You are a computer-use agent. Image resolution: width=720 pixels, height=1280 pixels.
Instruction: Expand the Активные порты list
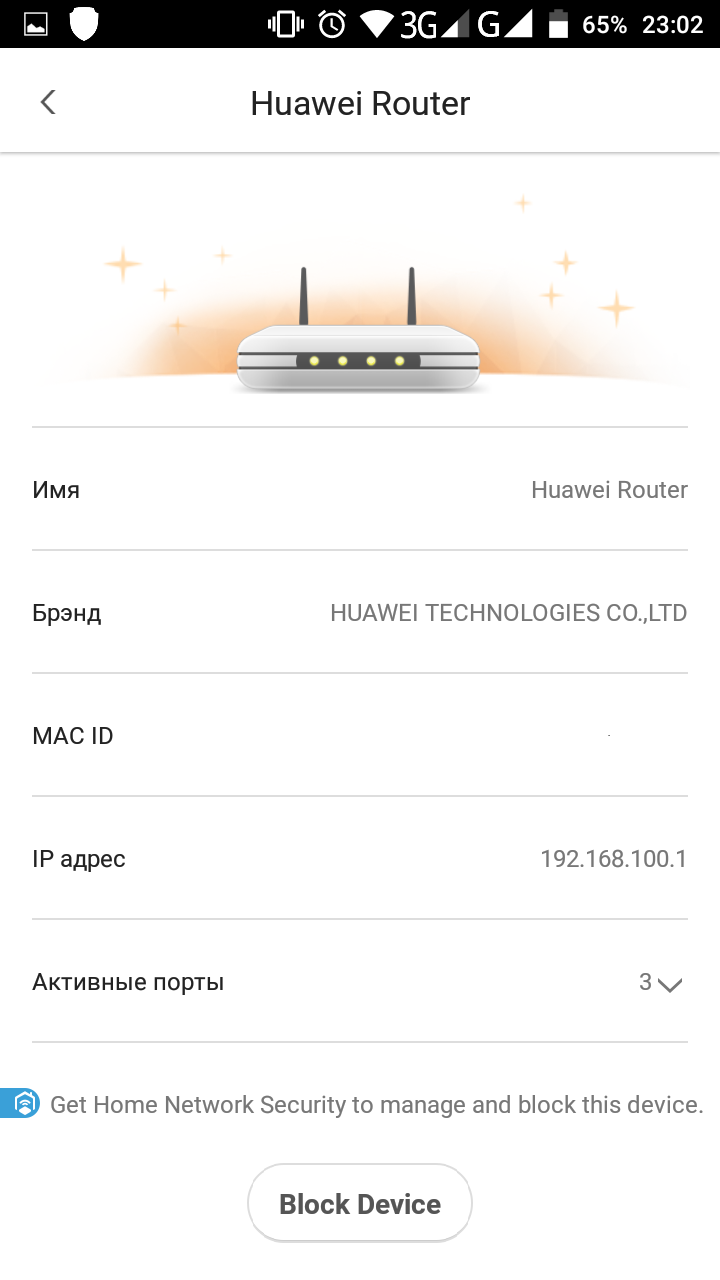click(x=669, y=984)
